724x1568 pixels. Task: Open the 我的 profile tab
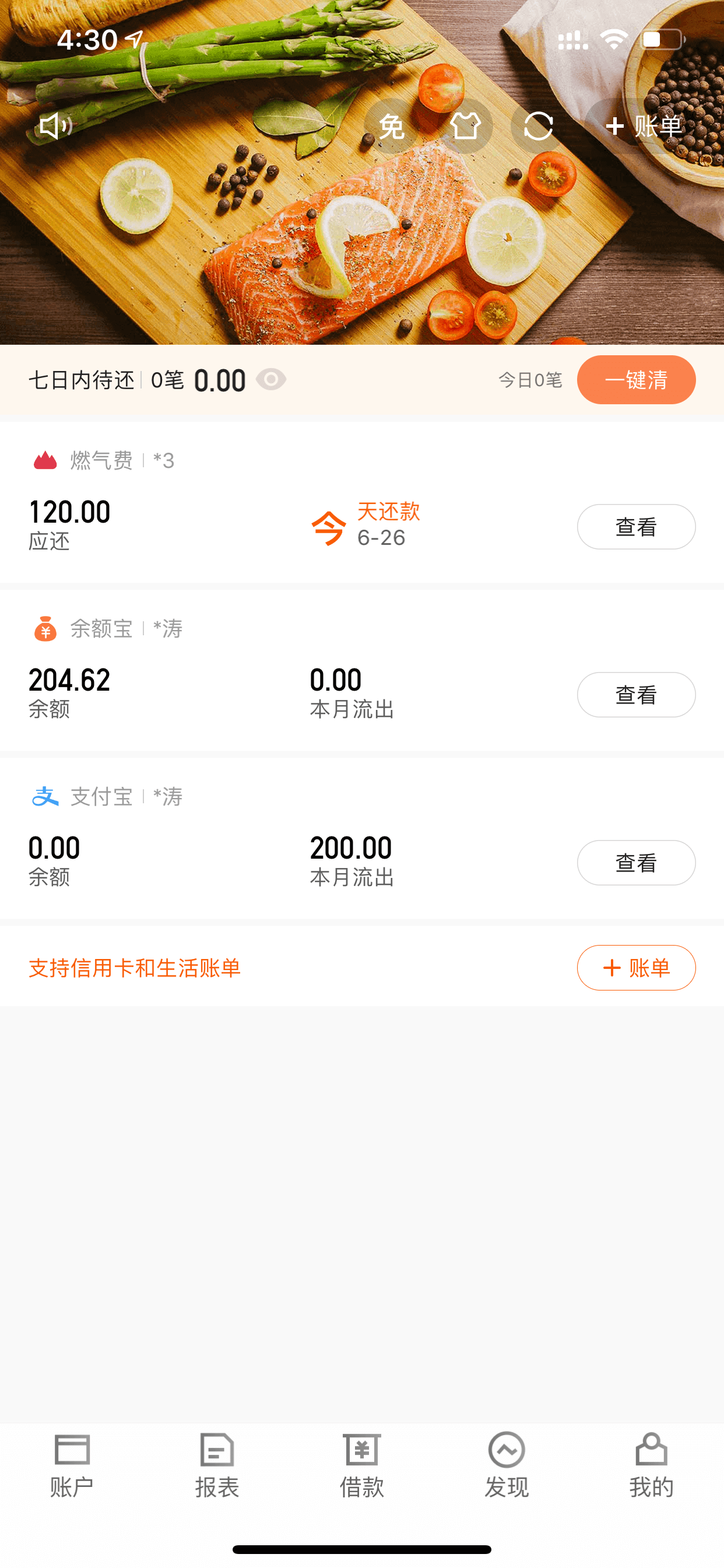(x=651, y=1466)
